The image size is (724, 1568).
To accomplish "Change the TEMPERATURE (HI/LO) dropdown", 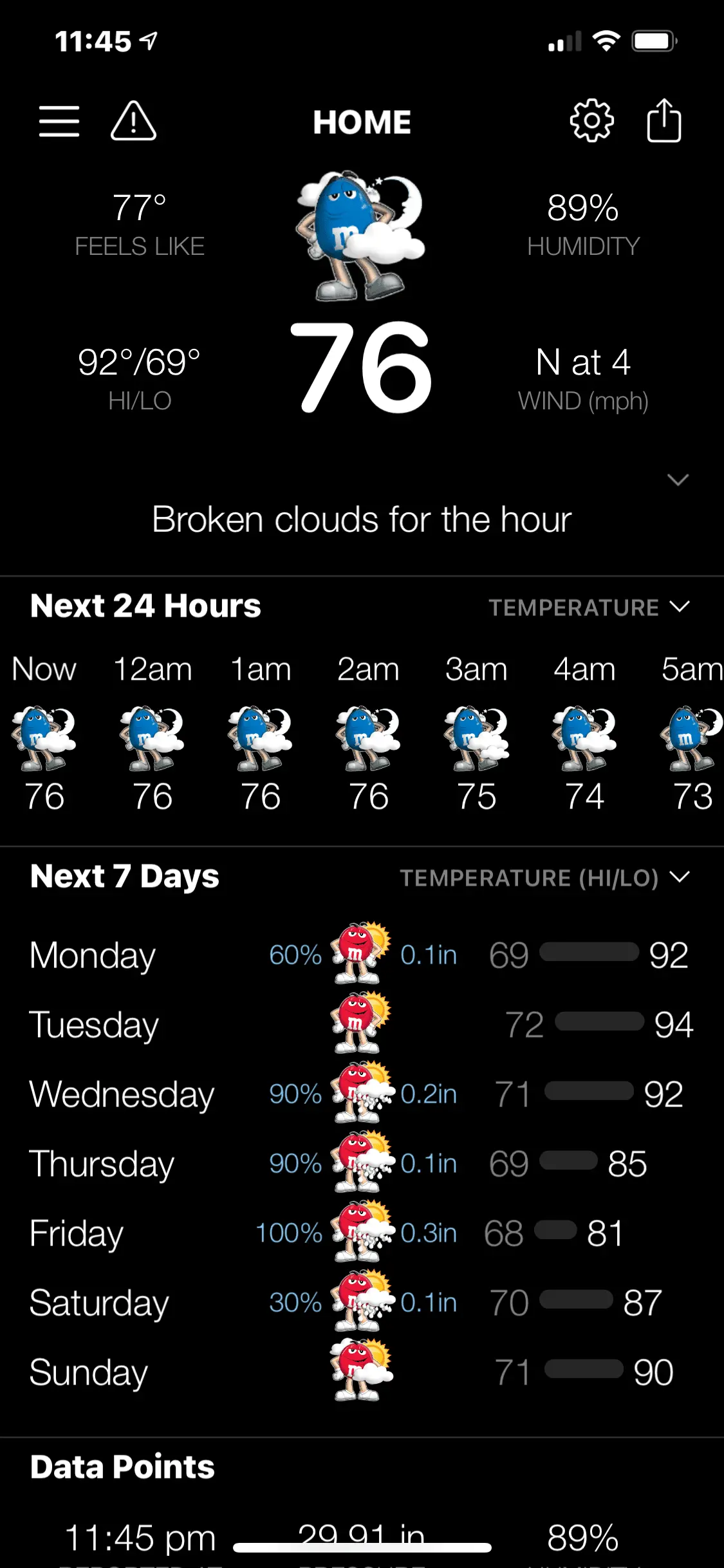I will coord(544,878).
